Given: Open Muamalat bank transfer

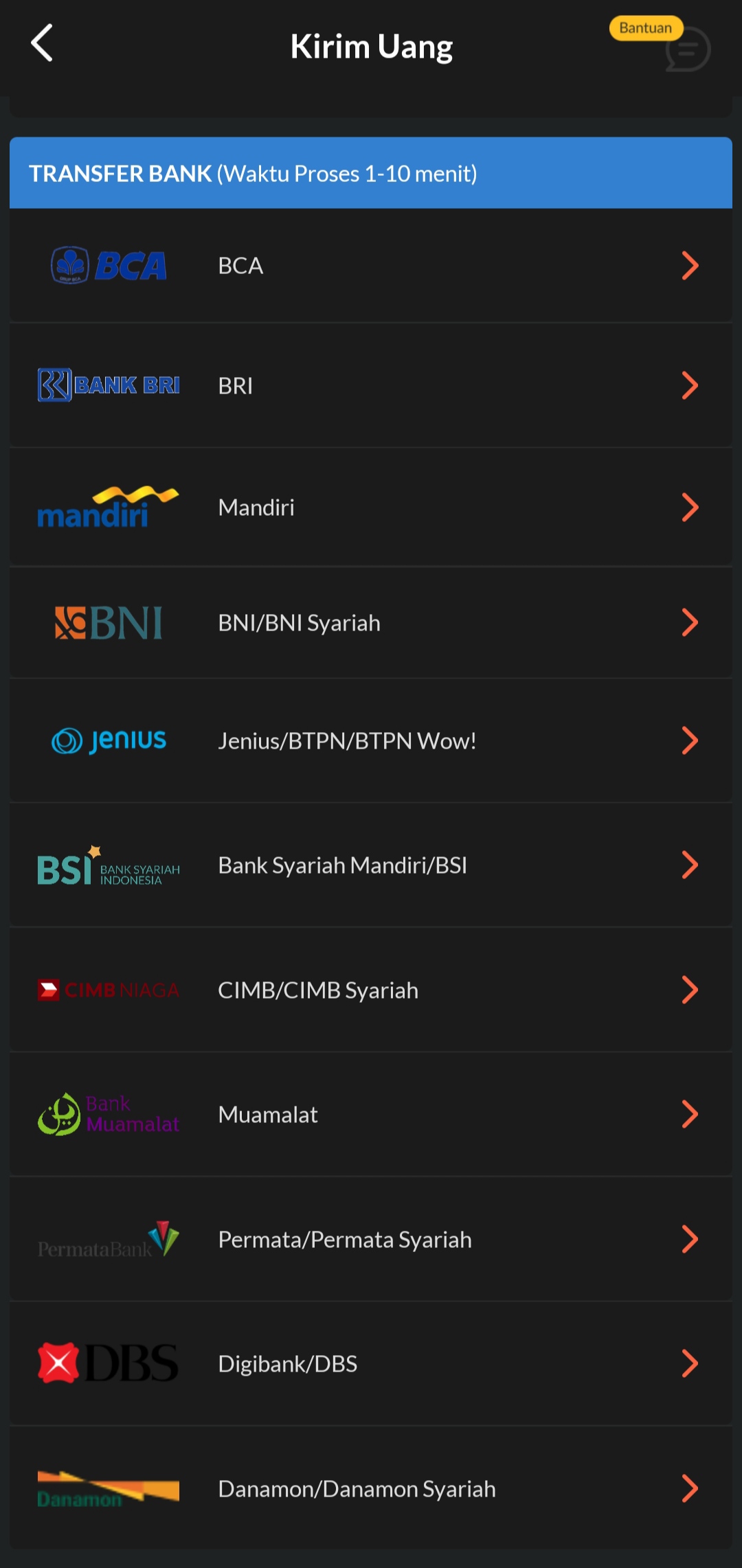Looking at the screenshot, I should [x=371, y=1115].
